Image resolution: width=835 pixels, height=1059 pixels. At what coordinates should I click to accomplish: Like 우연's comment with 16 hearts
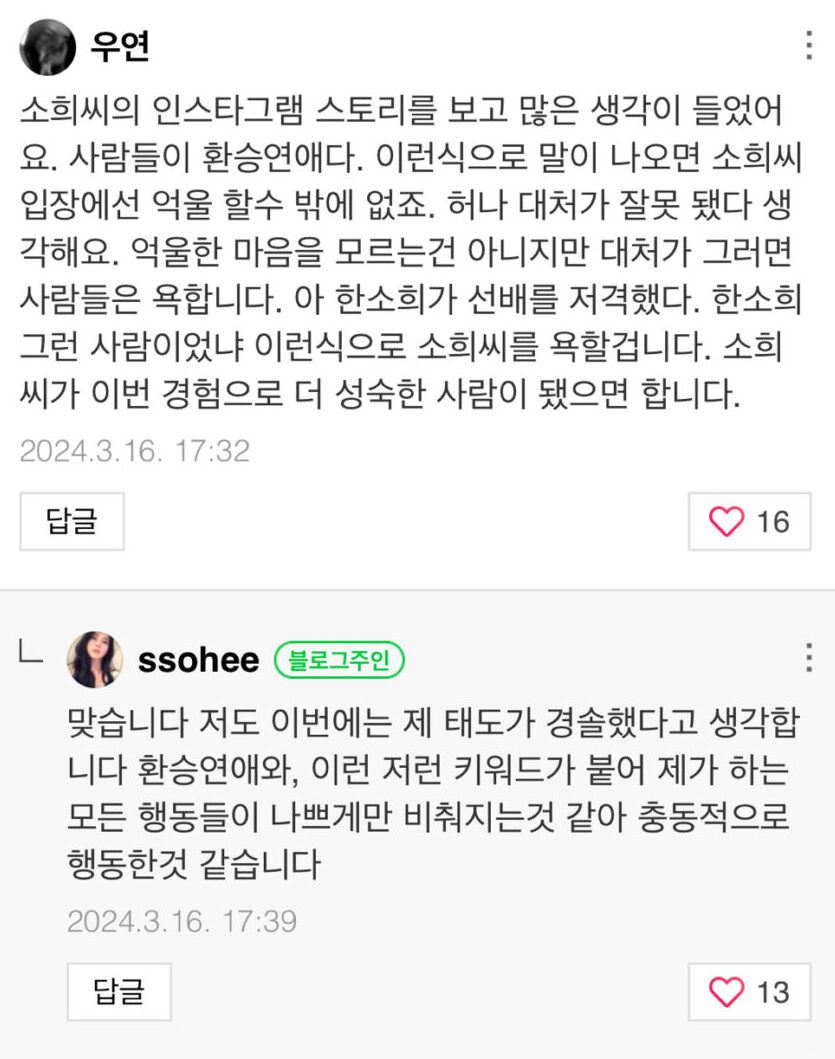748,521
